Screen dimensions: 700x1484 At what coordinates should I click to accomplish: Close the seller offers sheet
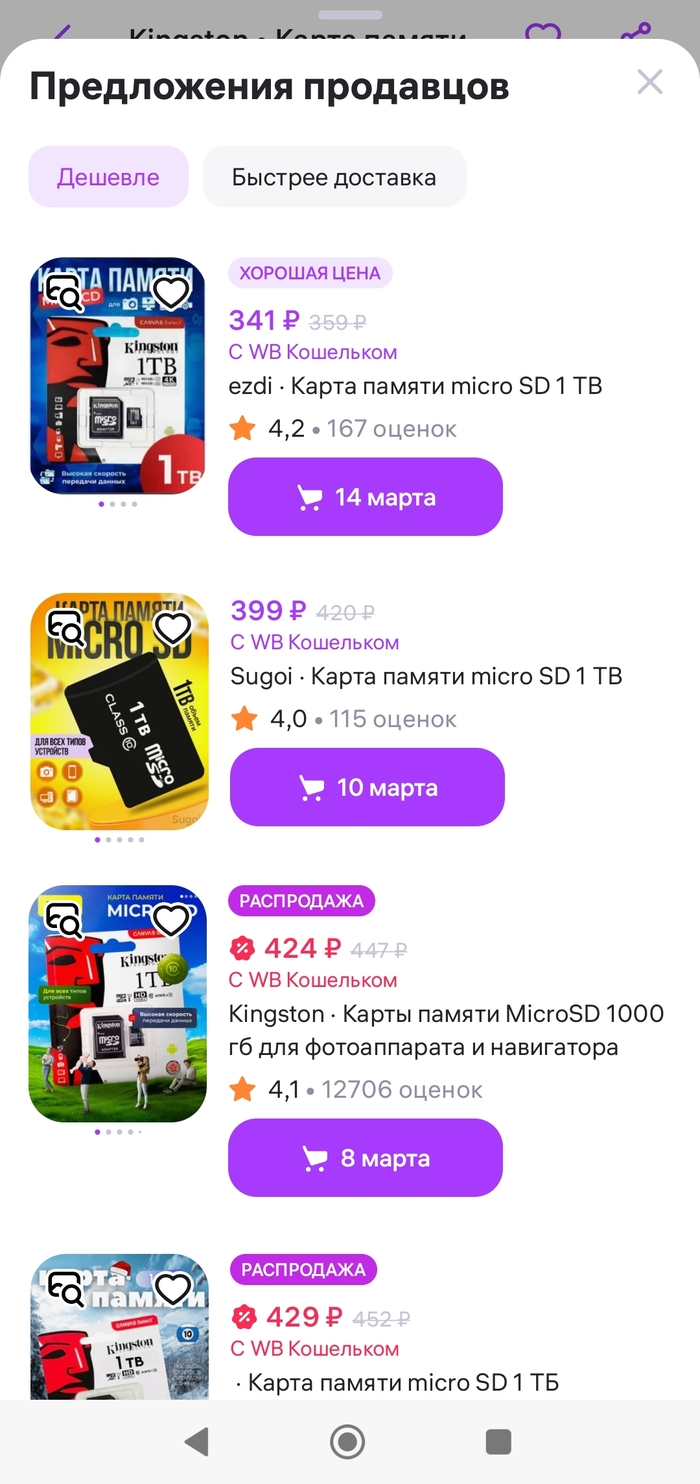(x=650, y=82)
